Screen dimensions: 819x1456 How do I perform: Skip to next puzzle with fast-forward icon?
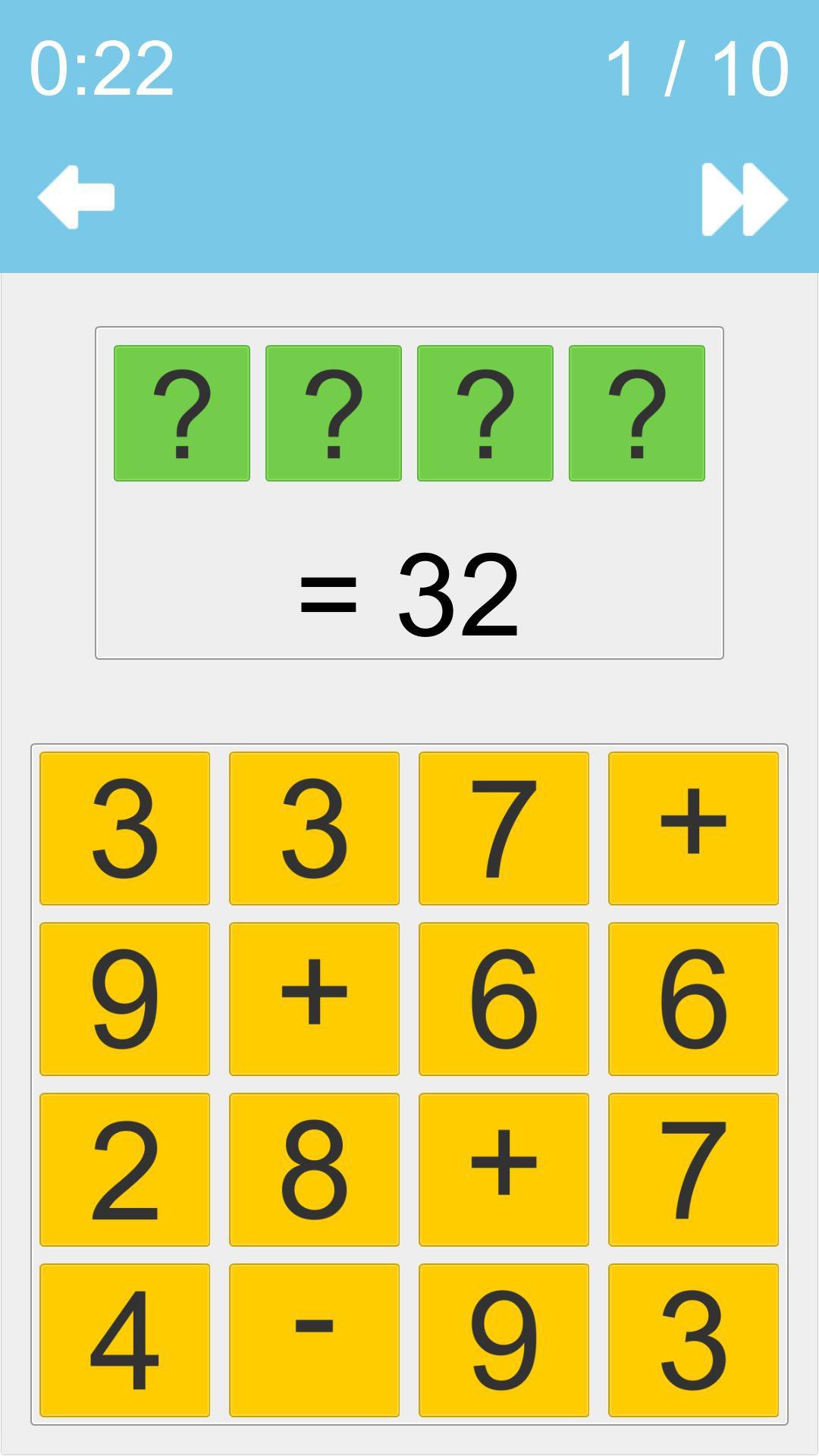pos(745,199)
